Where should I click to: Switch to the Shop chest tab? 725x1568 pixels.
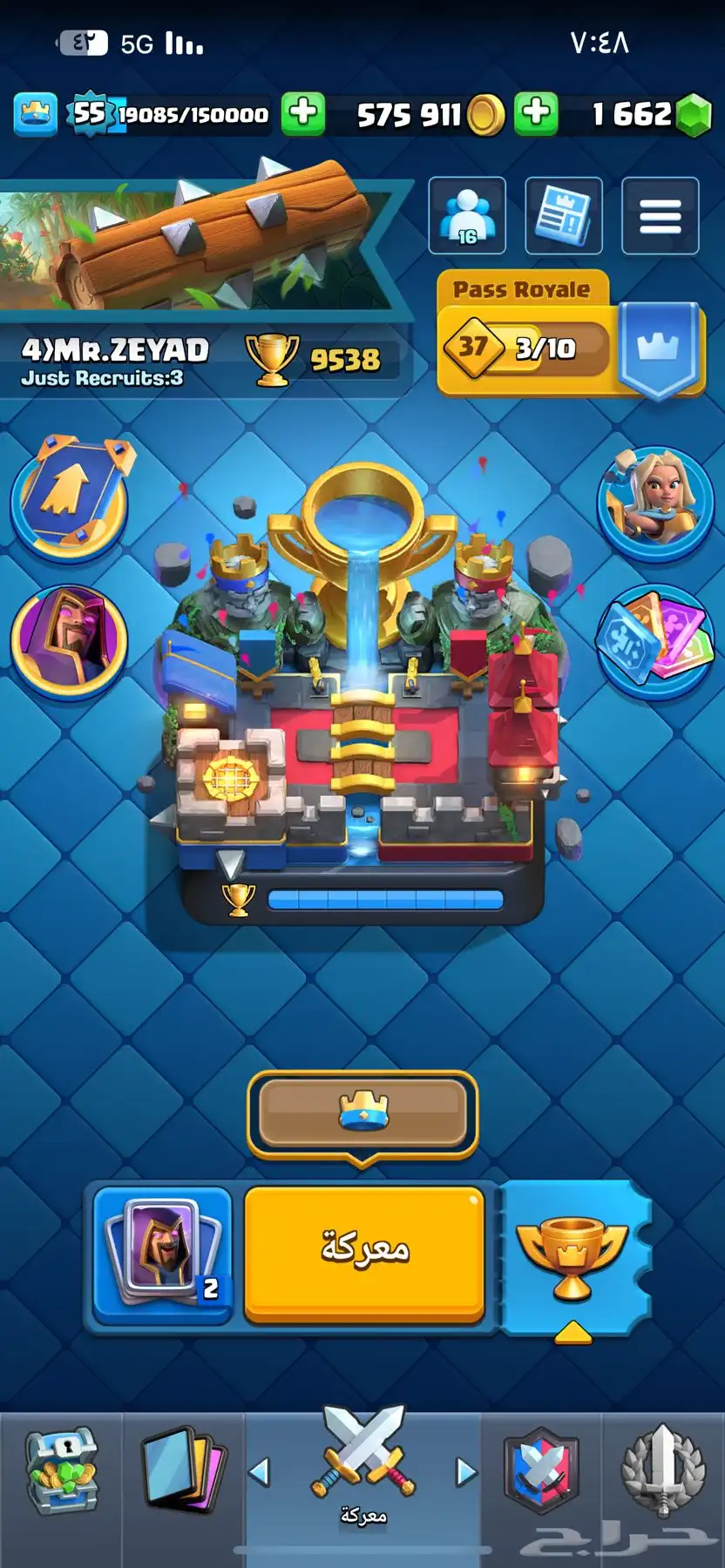click(61, 1472)
